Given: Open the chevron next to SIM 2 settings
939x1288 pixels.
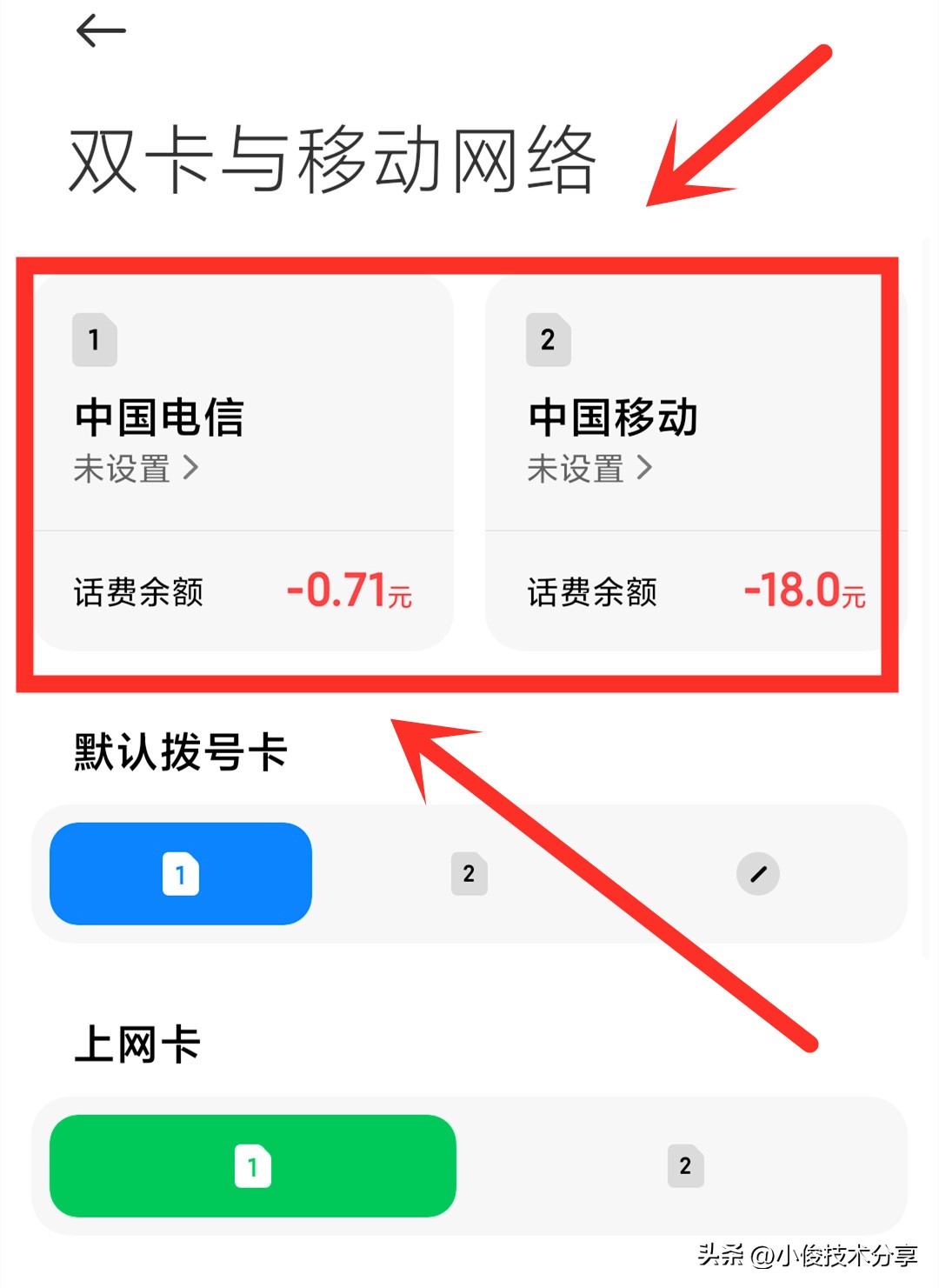Looking at the screenshot, I should 645,468.
